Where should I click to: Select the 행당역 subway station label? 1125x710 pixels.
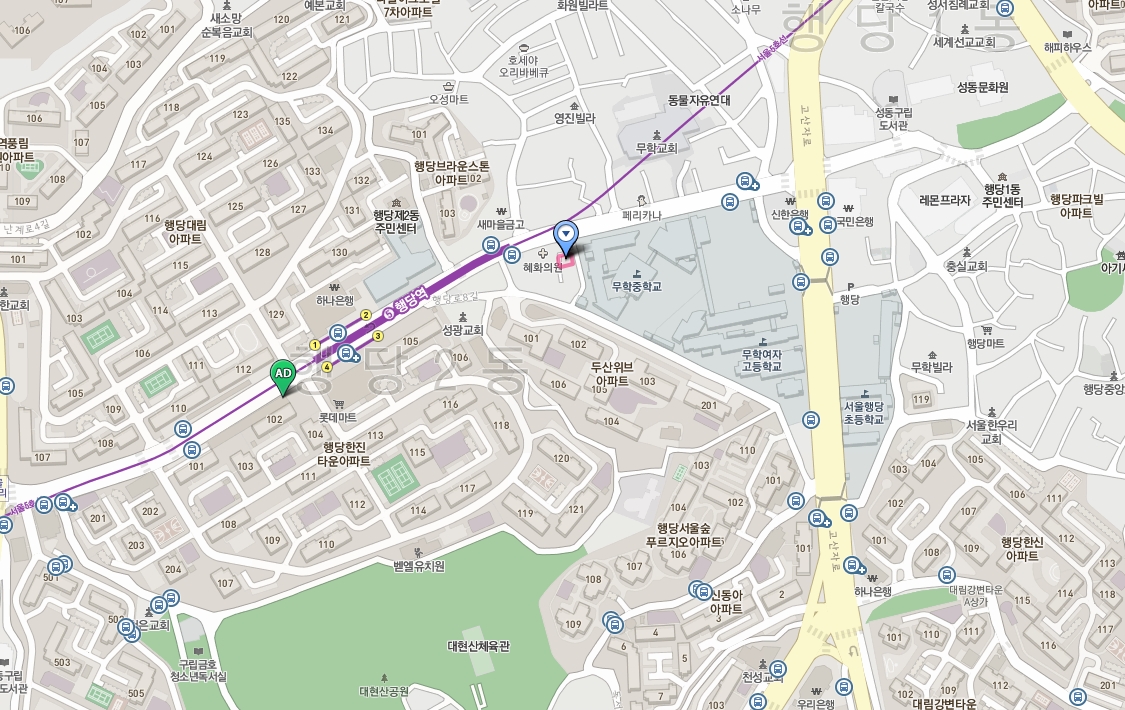[x=407, y=302]
